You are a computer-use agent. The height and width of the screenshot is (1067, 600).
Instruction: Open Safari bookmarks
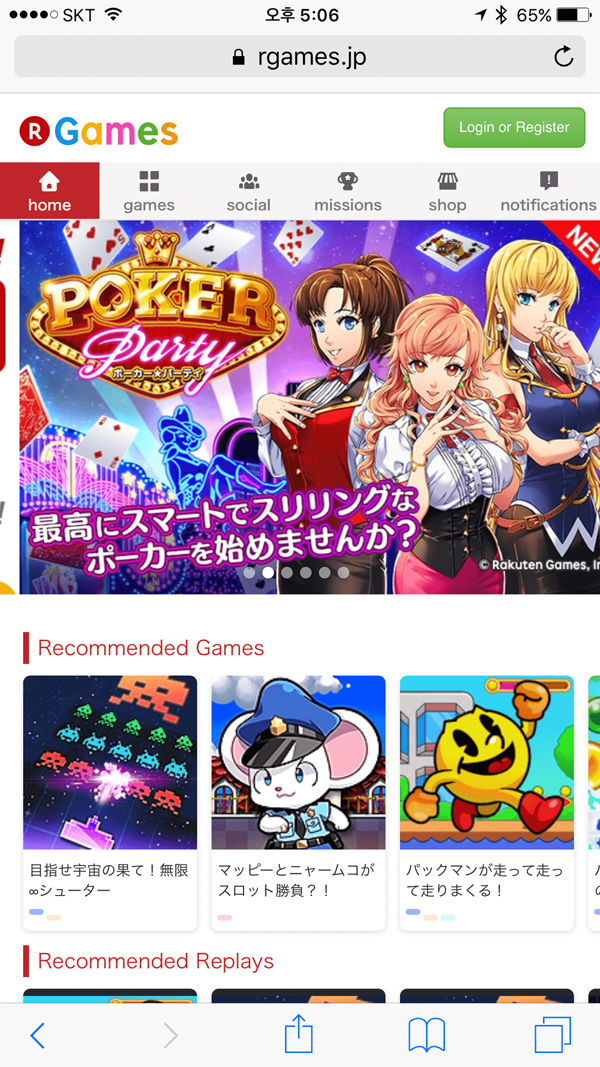click(x=426, y=1035)
